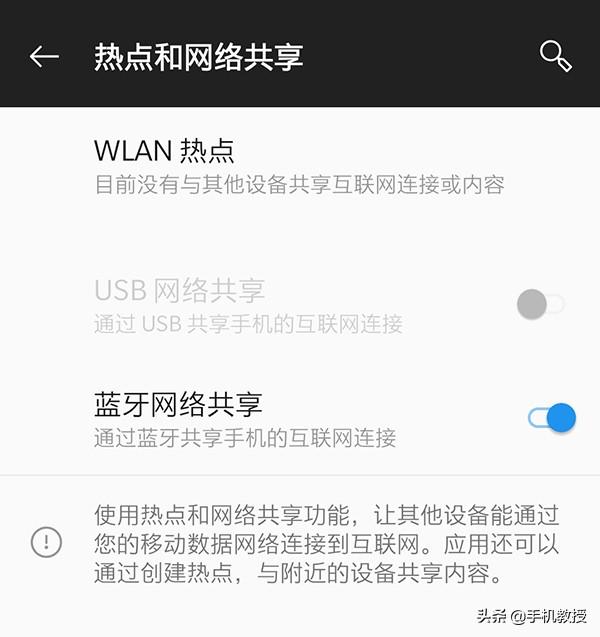Go back from 热点和网络共享
Image resolution: width=600 pixels, height=637 pixels.
(x=44, y=57)
